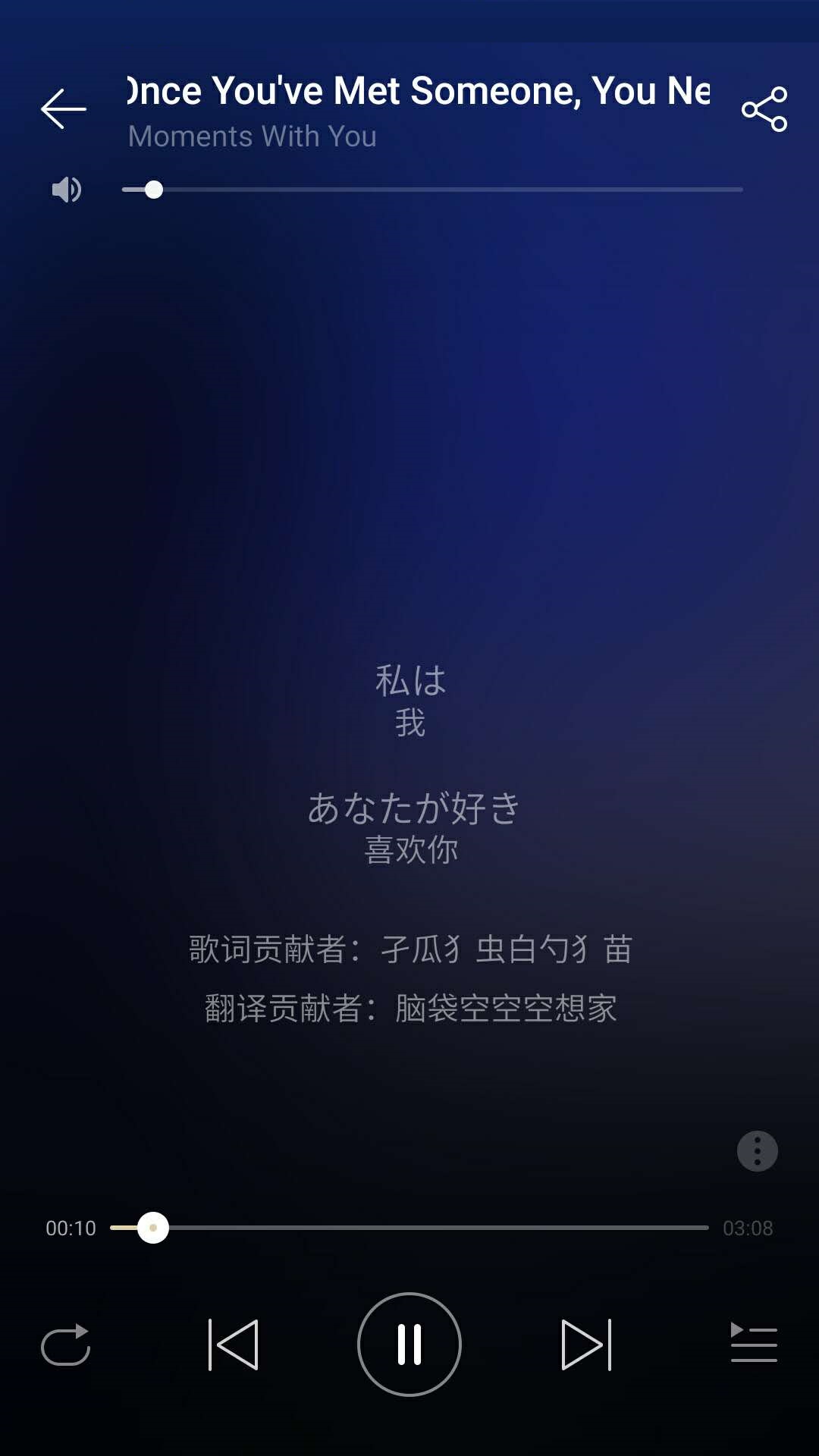The image size is (819, 1456).
Task: Click the back arrow to exit player
Action: (64, 108)
